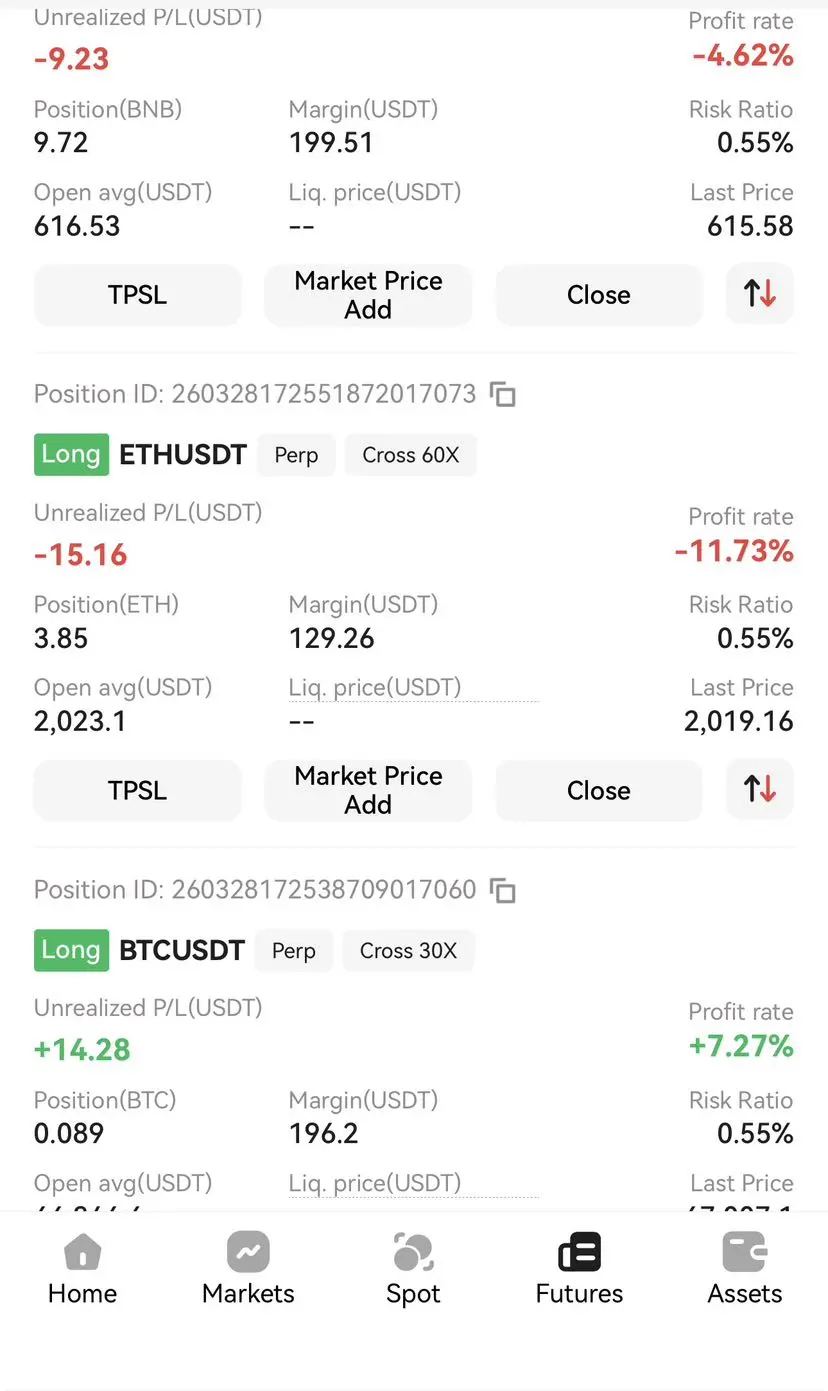Open the Spot tab
The width and height of the screenshot is (828, 1391).
[x=413, y=1270]
